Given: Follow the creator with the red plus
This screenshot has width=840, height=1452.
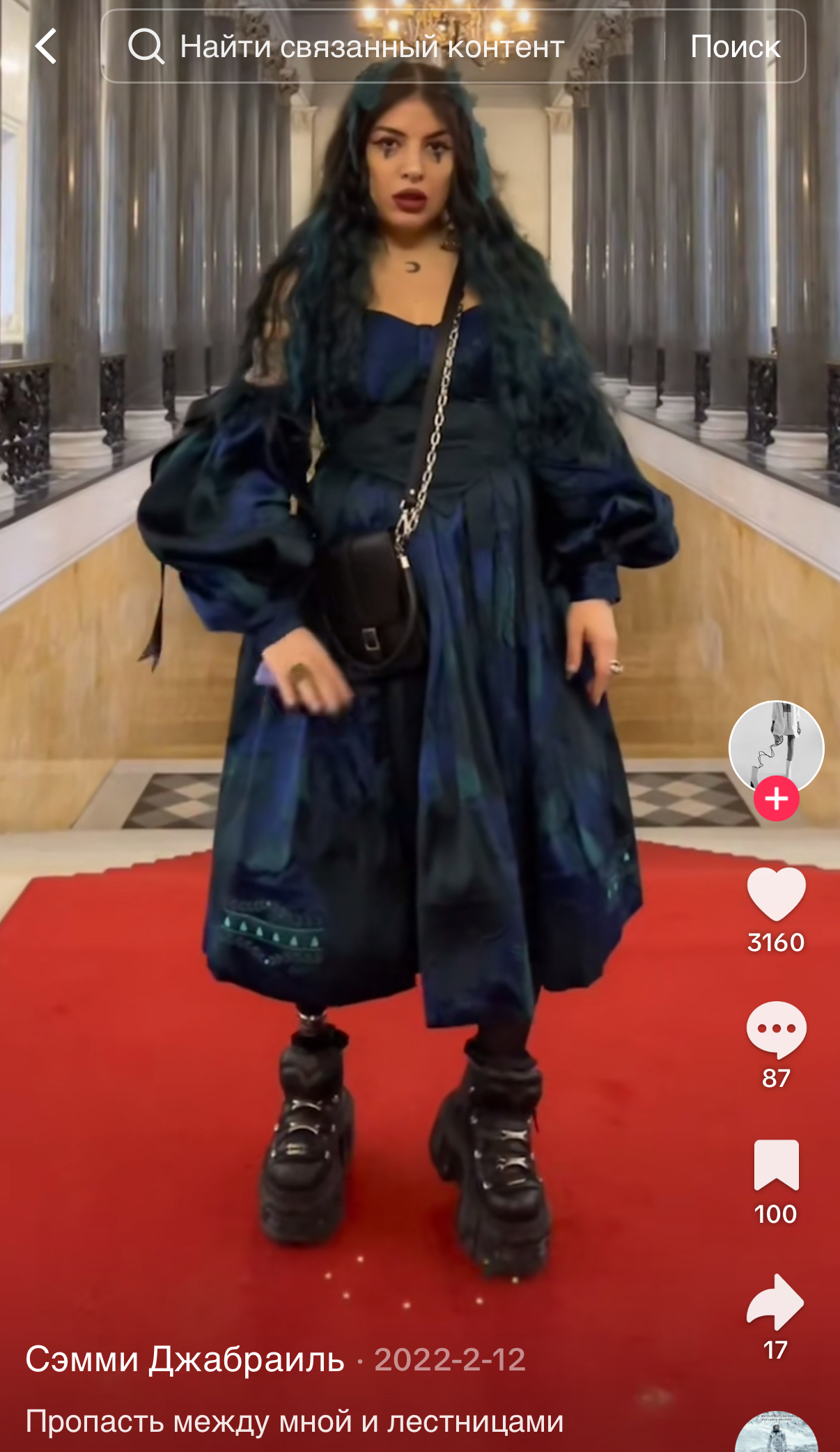Looking at the screenshot, I should point(776,798).
